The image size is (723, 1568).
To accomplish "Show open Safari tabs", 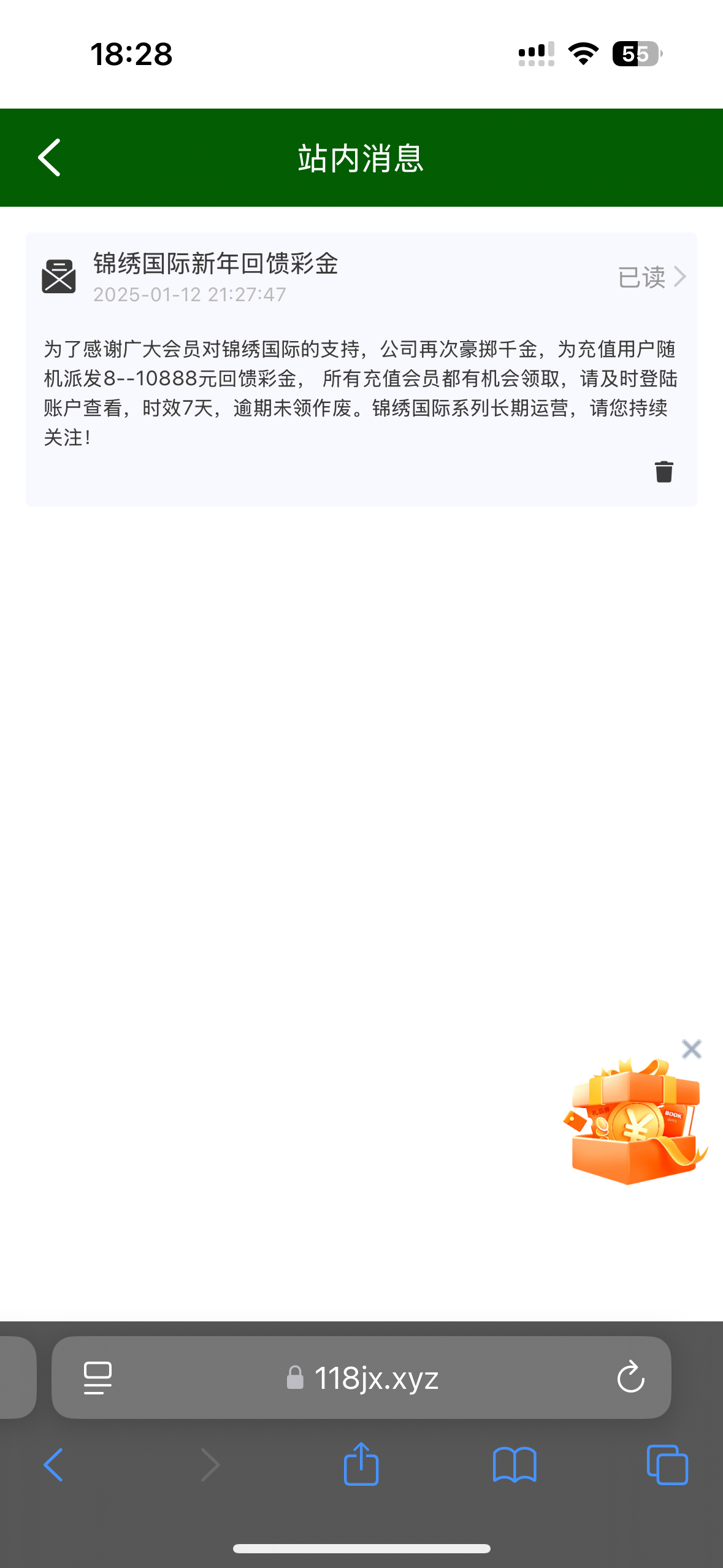I will coord(667,1465).
